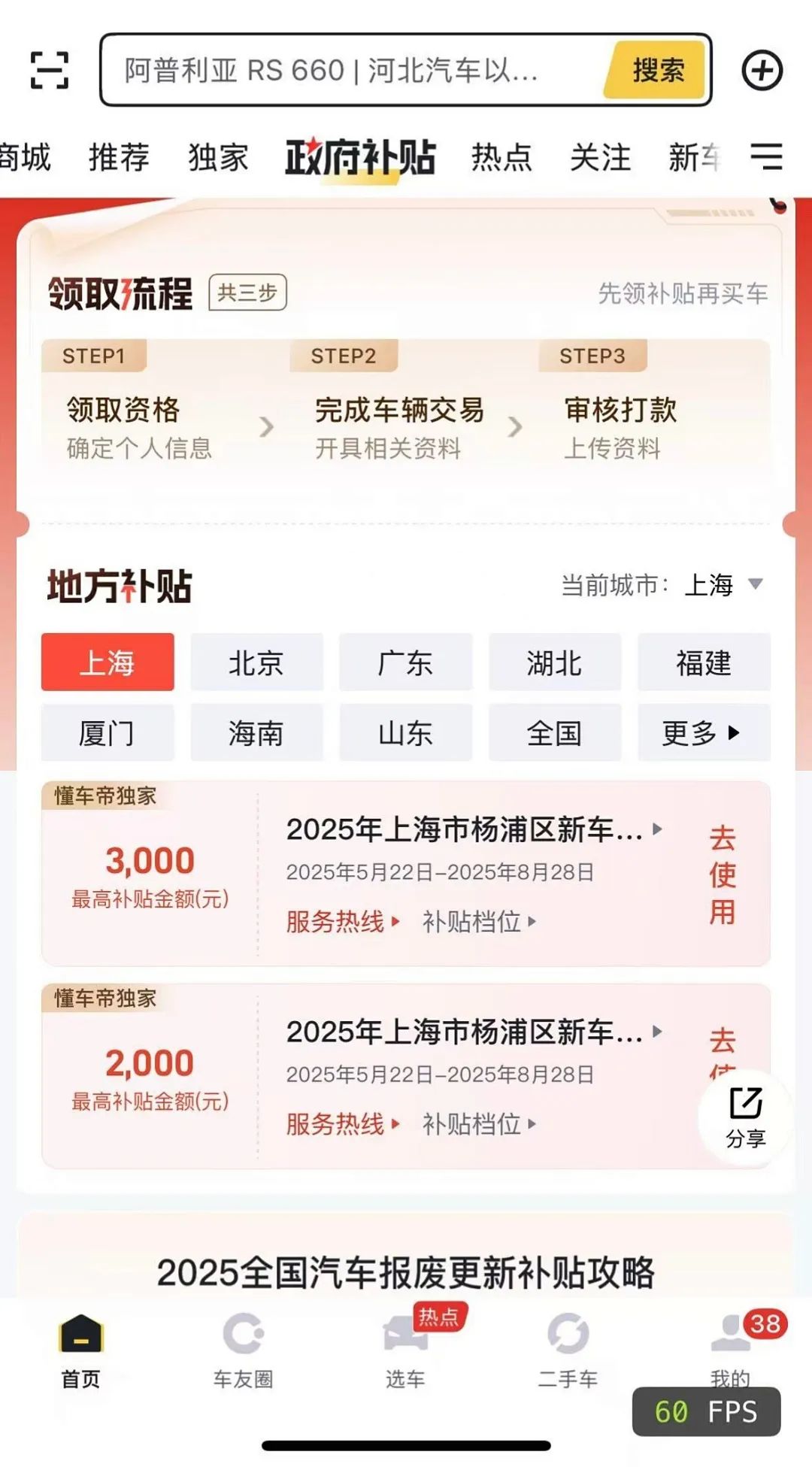
Task: Open the scan icon
Action: [x=50, y=71]
